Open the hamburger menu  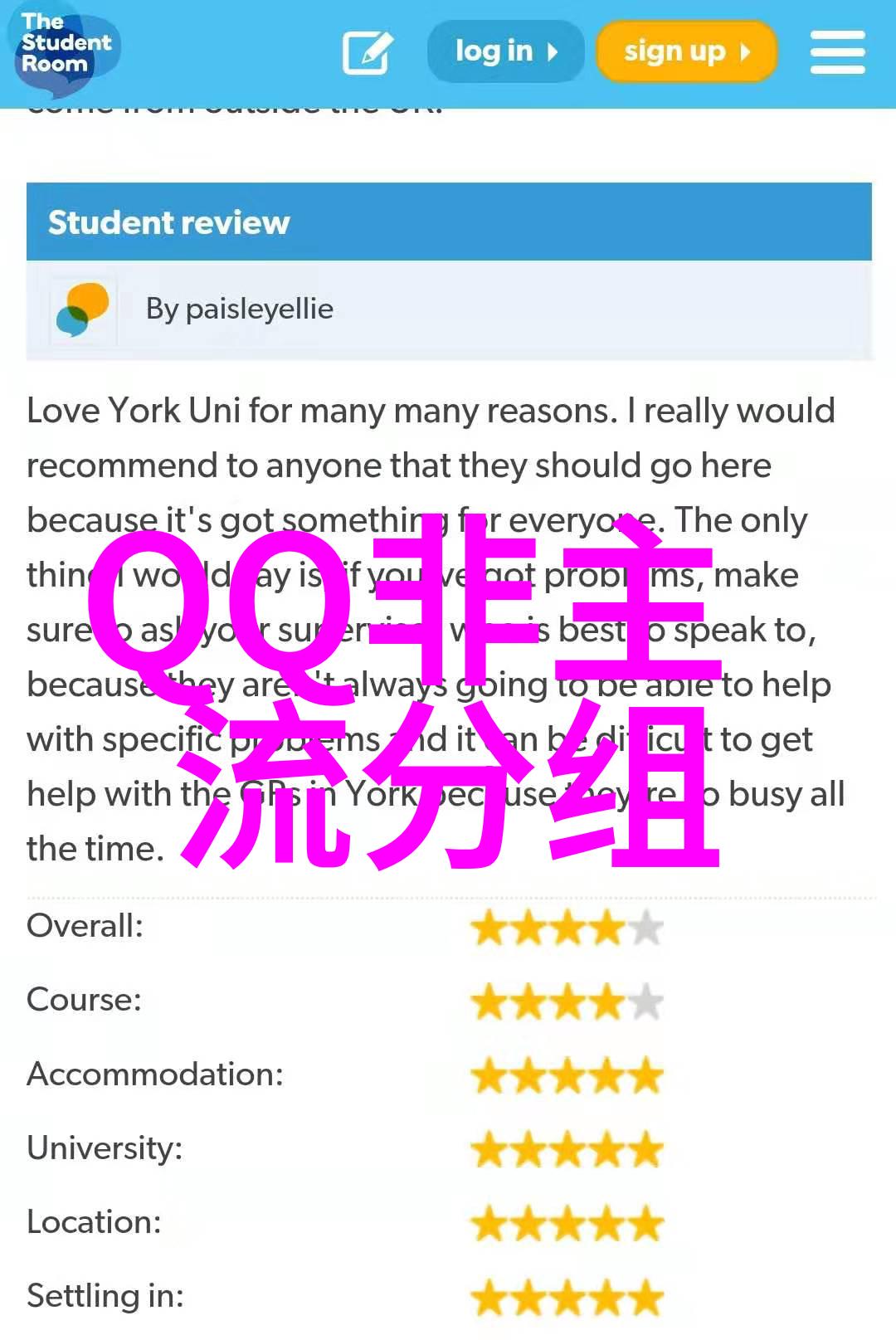coord(837,52)
